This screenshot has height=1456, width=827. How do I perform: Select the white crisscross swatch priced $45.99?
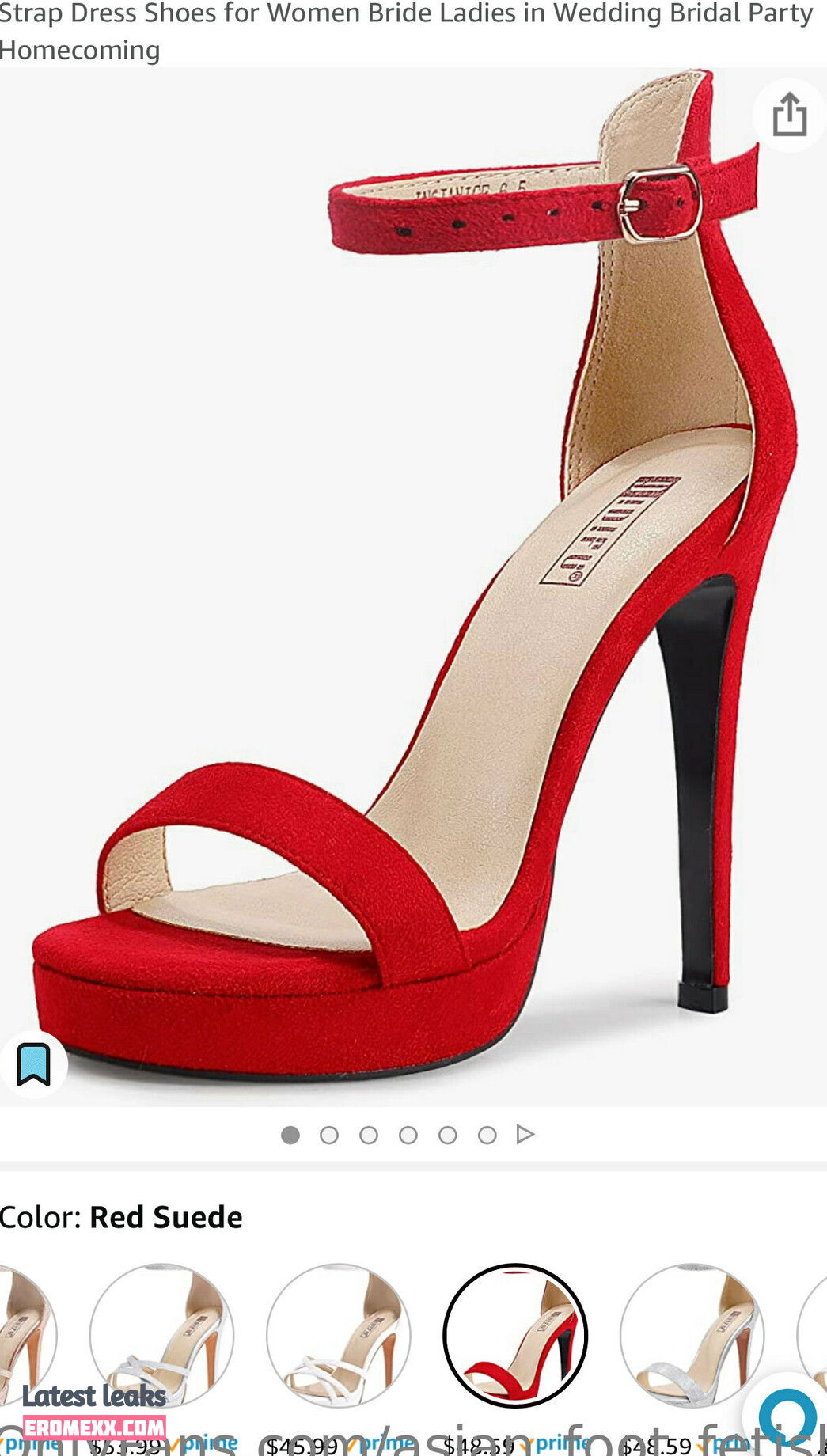tap(338, 1336)
